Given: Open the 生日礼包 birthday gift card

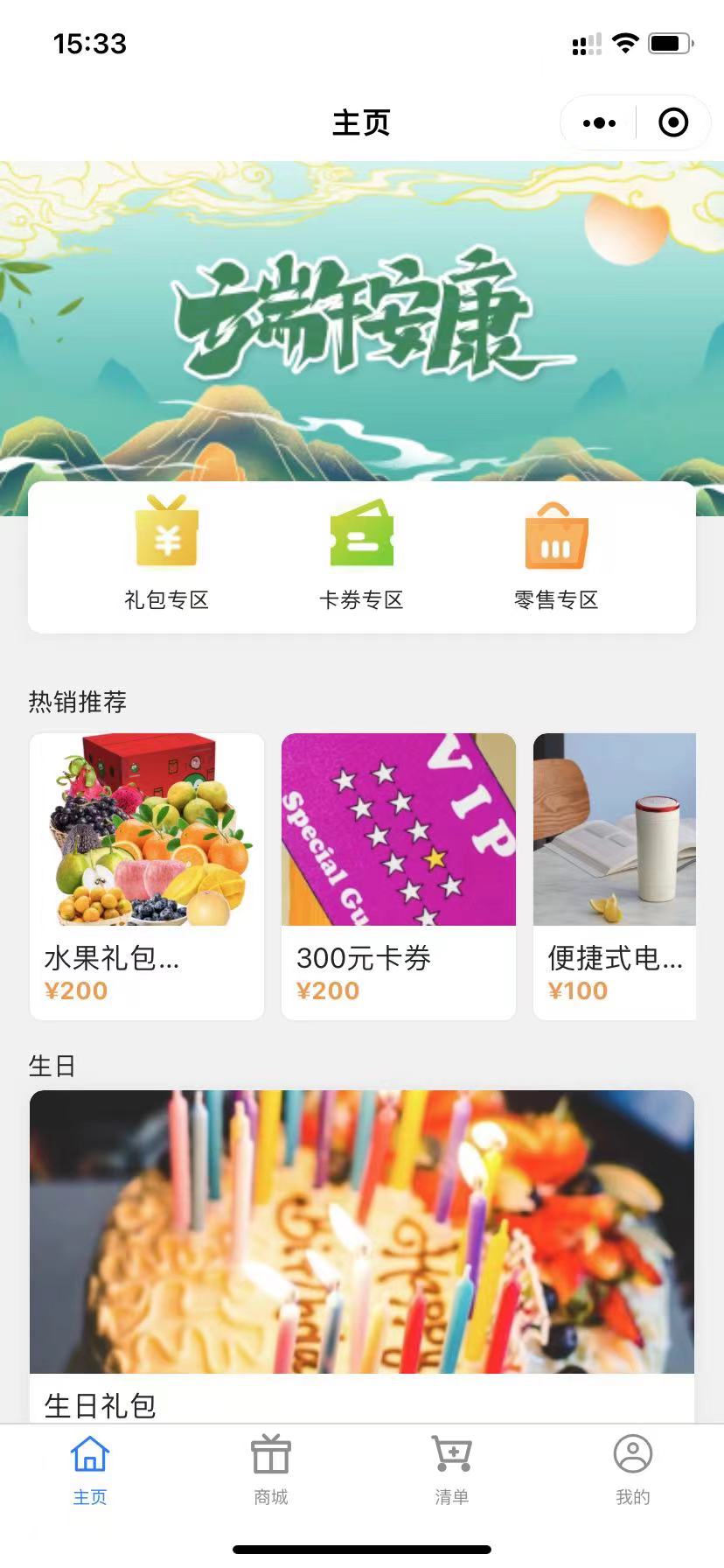Looking at the screenshot, I should coord(362,1251).
